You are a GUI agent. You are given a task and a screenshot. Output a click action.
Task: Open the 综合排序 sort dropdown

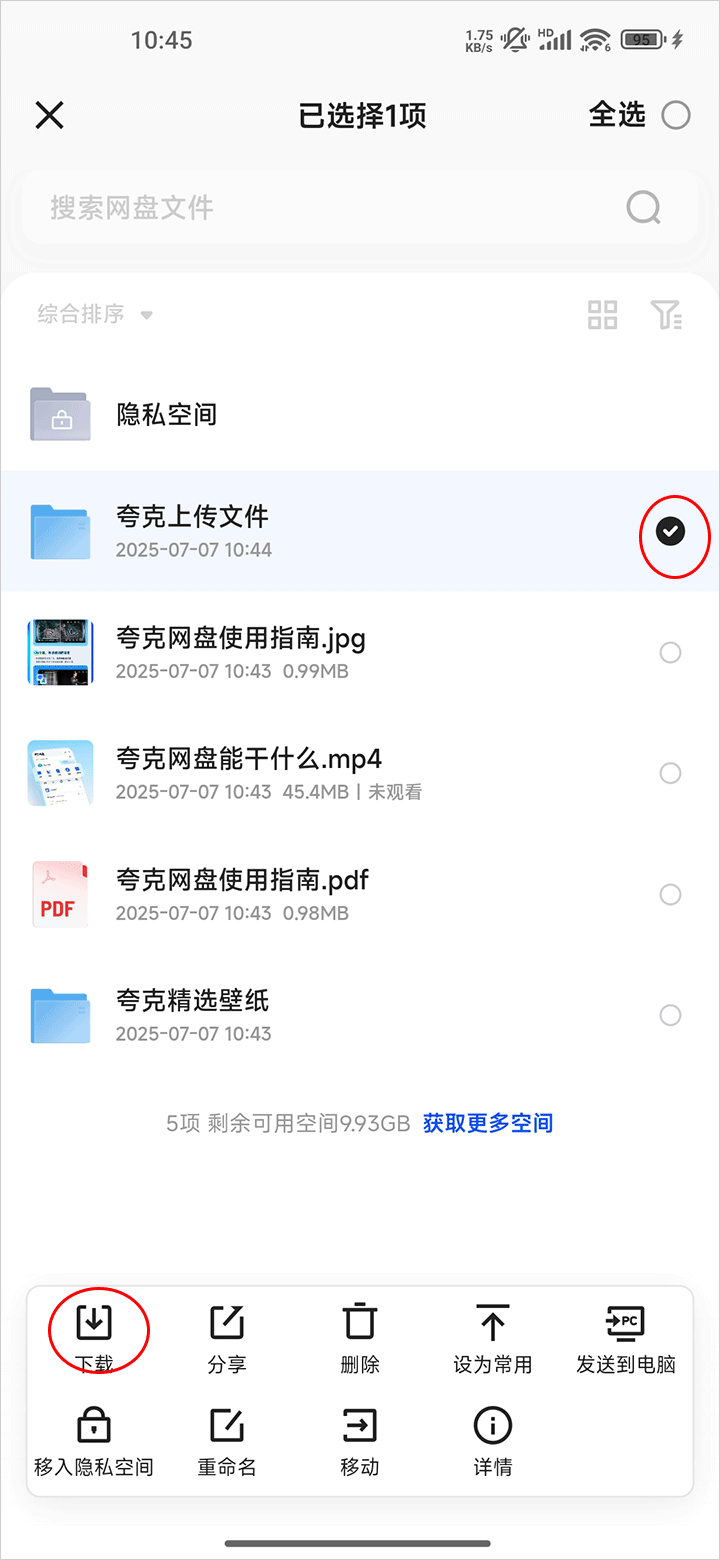pyautogui.click(x=95, y=314)
